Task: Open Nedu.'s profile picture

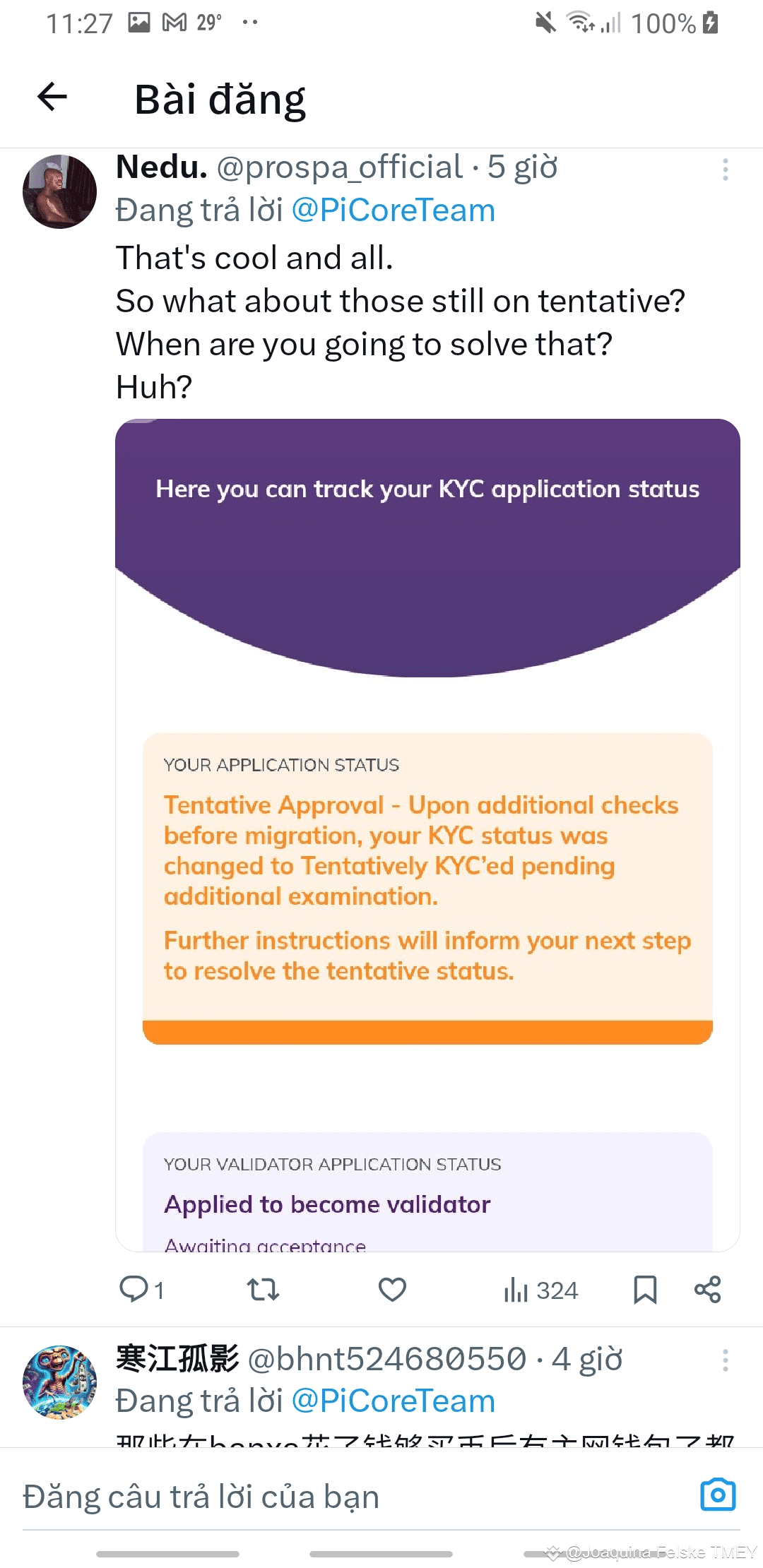Action: 60,192
